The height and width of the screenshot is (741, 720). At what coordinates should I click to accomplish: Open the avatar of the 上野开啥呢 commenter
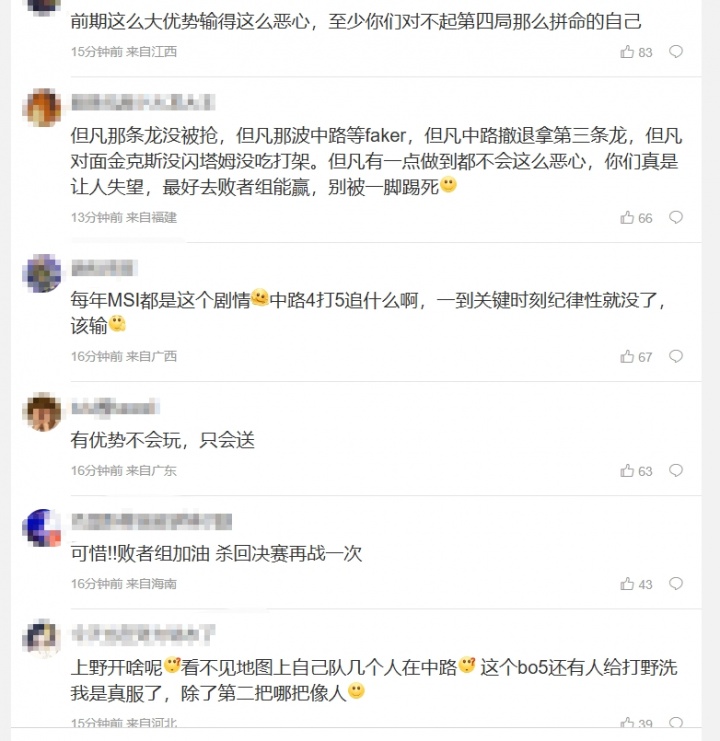(x=42, y=637)
